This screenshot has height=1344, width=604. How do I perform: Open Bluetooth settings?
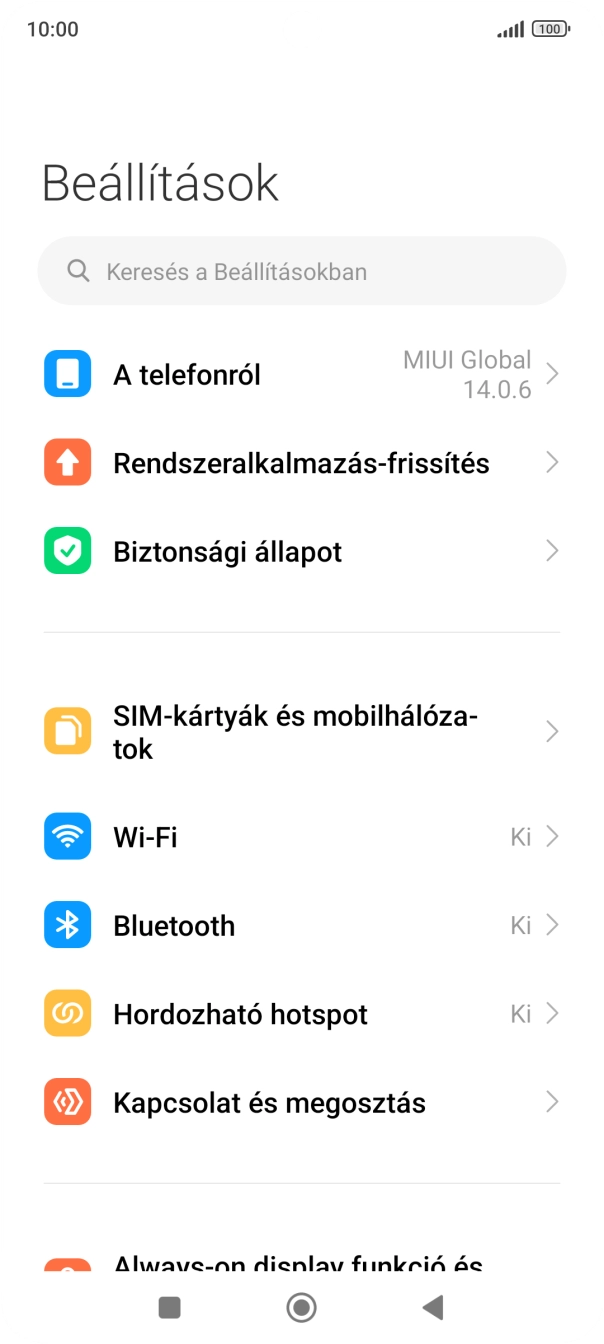pos(302,925)
